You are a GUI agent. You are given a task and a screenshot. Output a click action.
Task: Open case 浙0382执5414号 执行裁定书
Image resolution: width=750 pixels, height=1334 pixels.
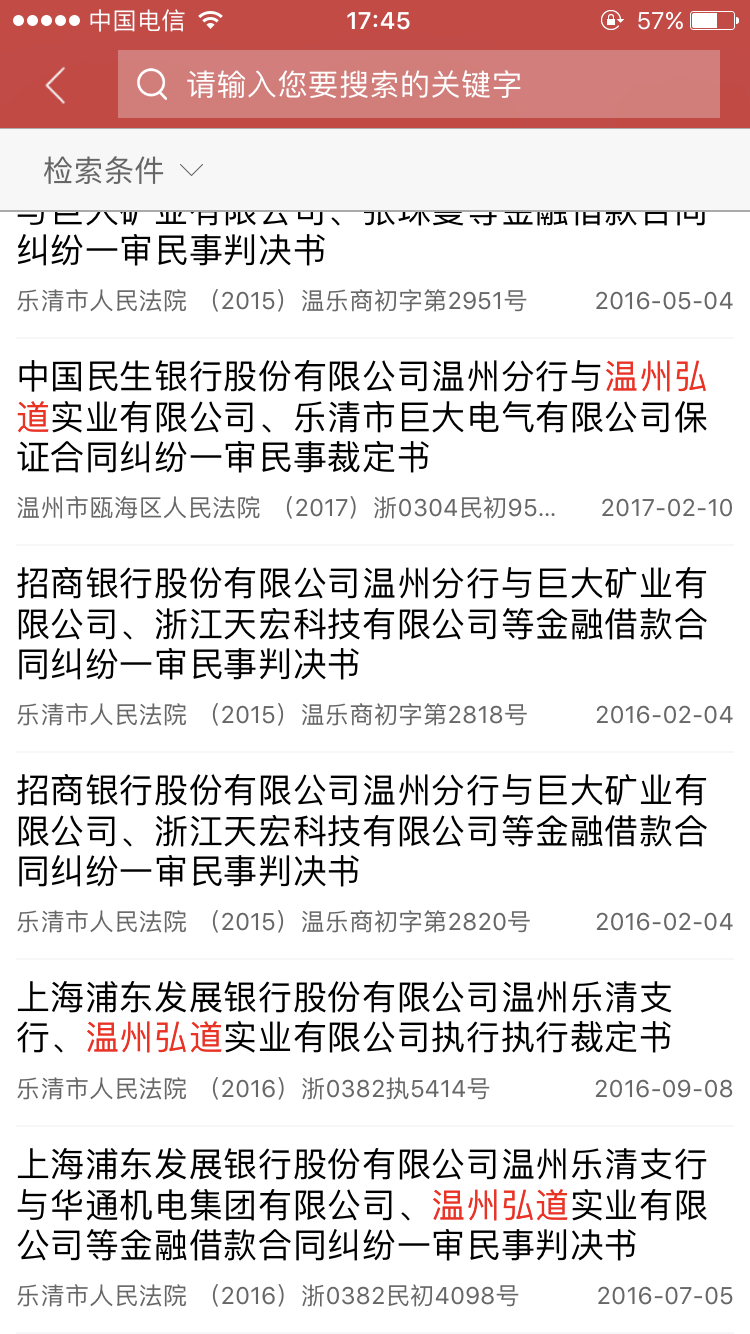(374, 1020)
